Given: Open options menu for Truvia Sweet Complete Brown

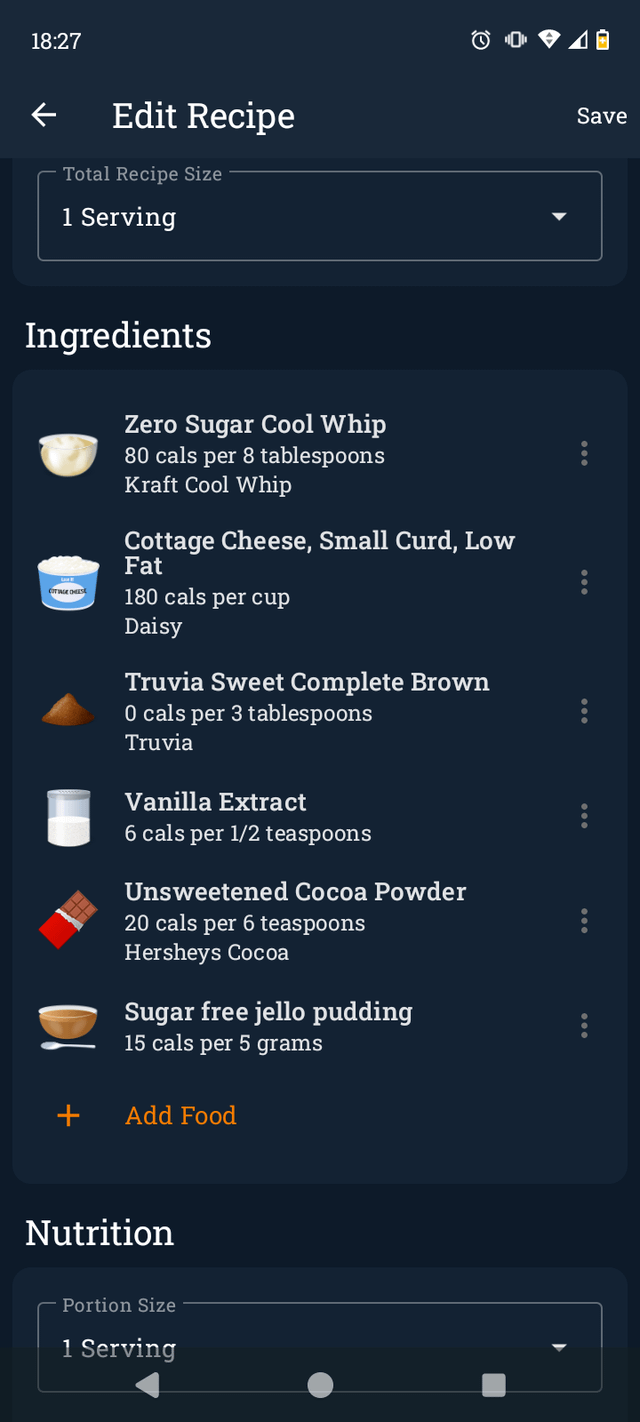Looking at the screenshot, I should point(584,712).
